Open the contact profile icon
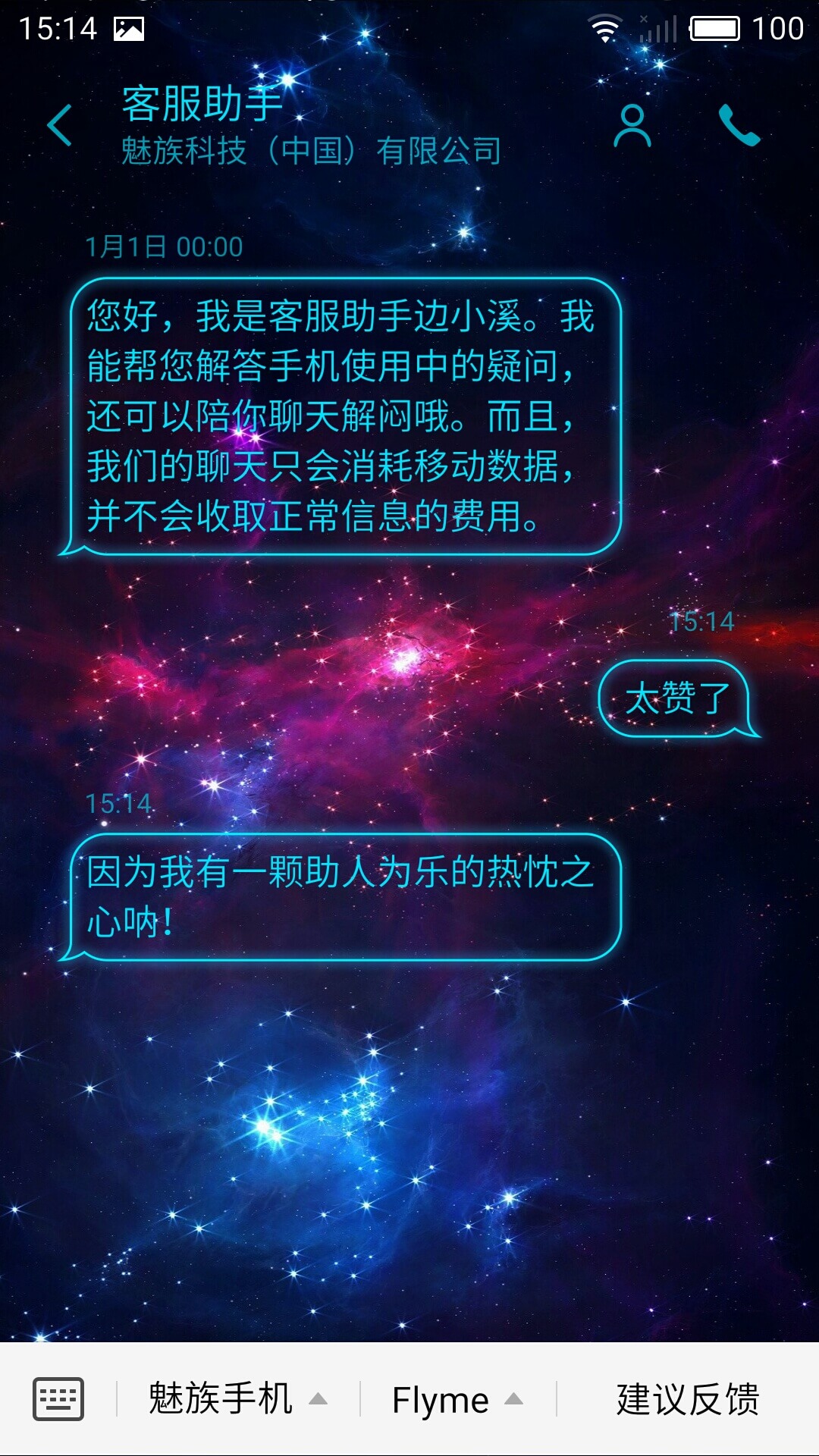The image size is (819, 1456). click(632, 126)
